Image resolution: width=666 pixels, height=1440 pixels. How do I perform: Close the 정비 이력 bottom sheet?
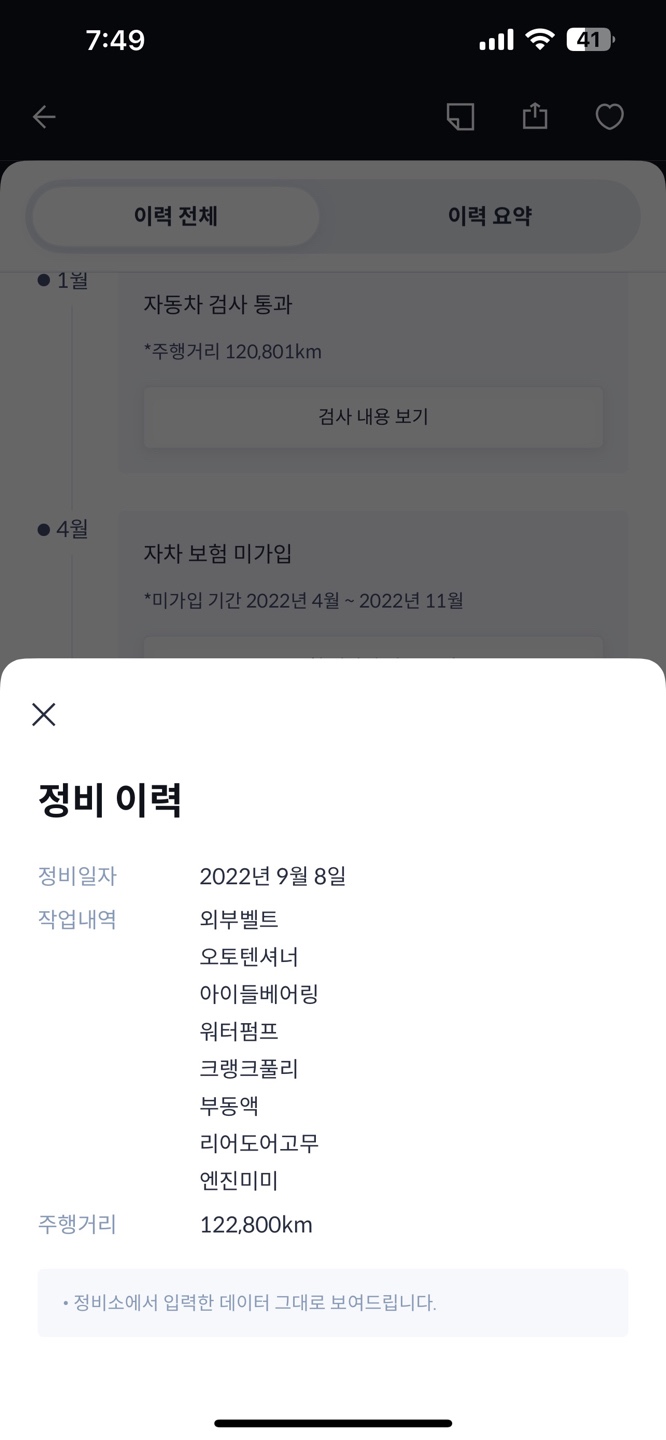pos(44,714)
